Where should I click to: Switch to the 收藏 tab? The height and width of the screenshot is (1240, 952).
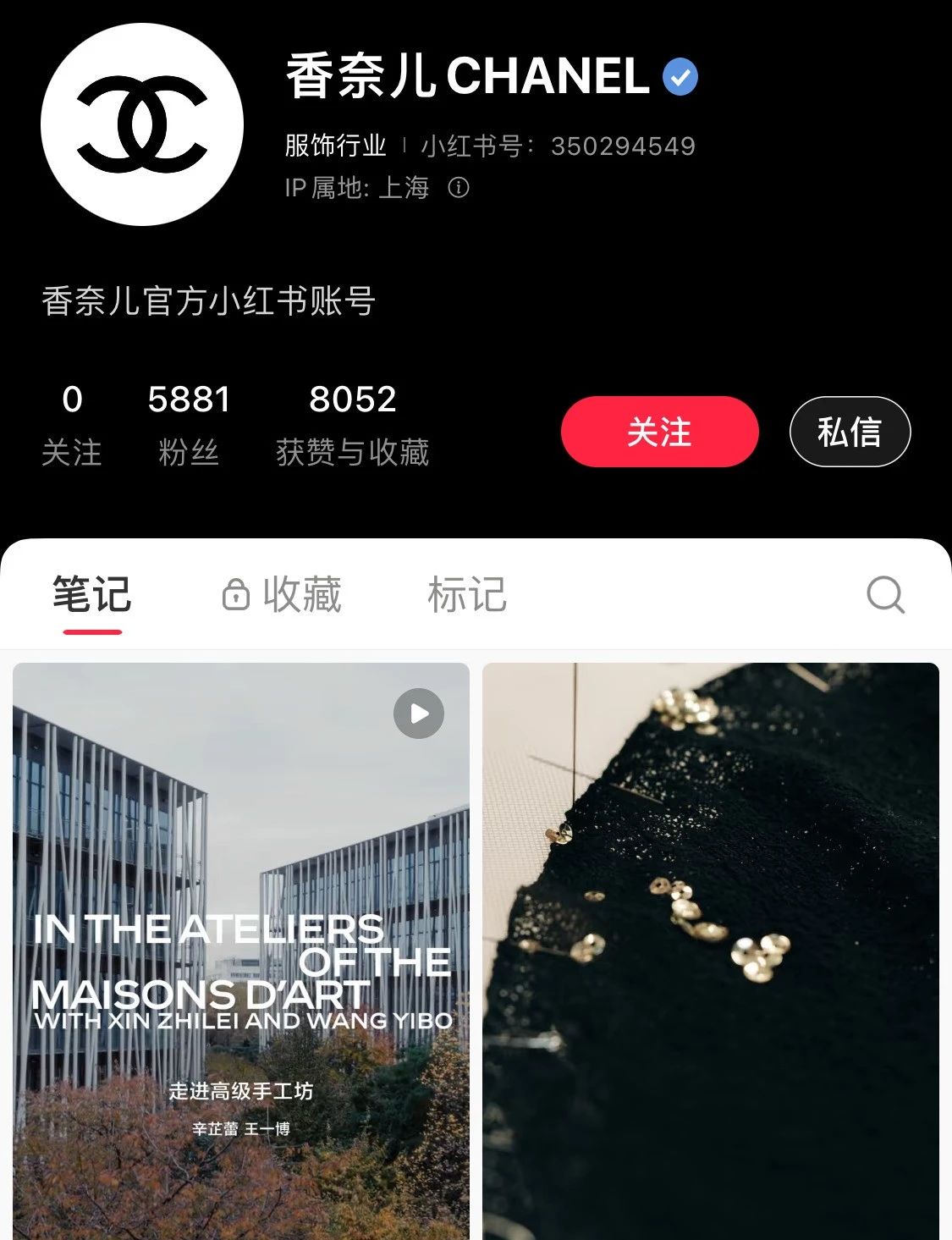click(x=283, y=595)
